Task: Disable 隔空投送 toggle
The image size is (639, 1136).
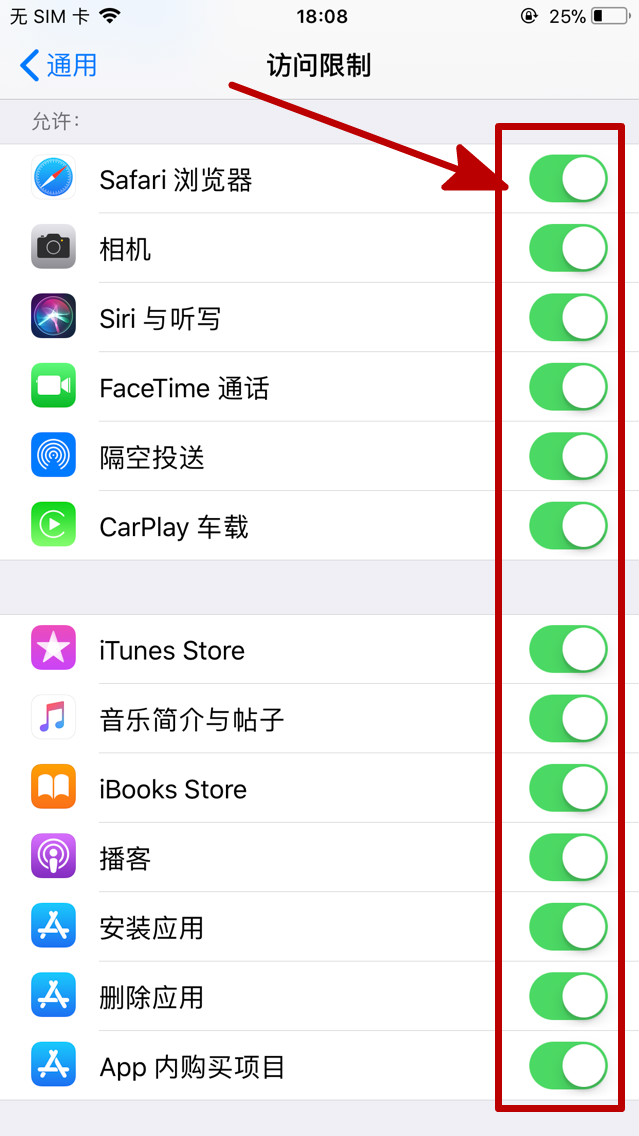Action: (x=567, y=457)
